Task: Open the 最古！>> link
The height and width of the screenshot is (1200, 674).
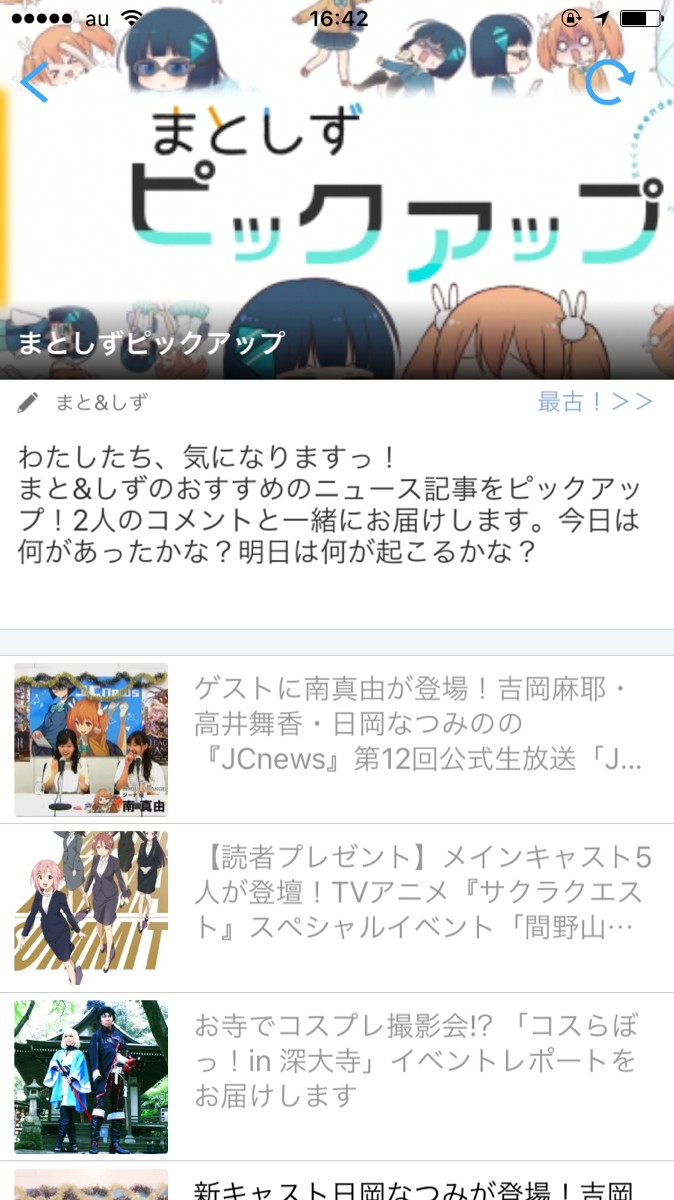Action: coord(595,402)
